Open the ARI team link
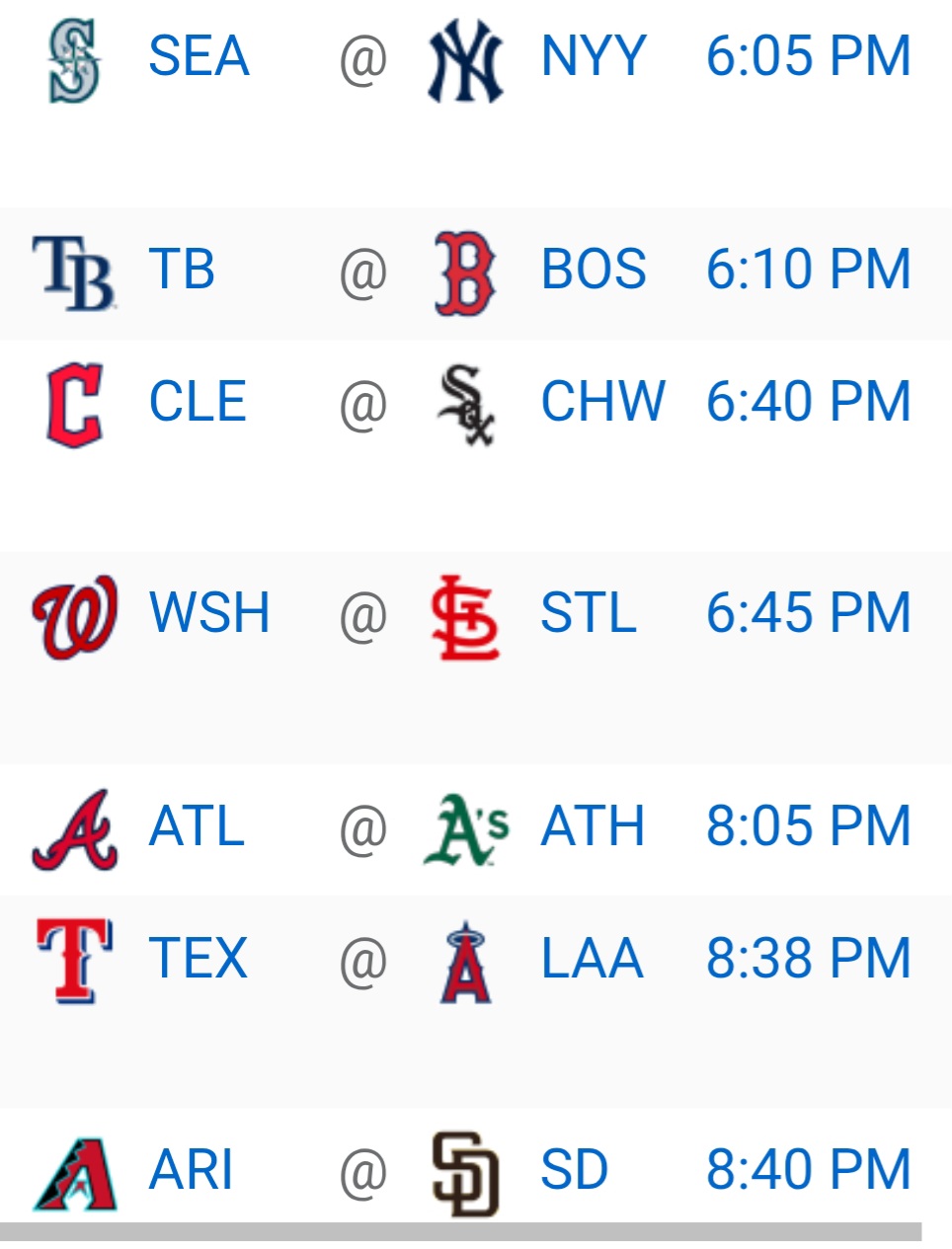Viewport: 952px width, 1249px height. click(191, 1171)
